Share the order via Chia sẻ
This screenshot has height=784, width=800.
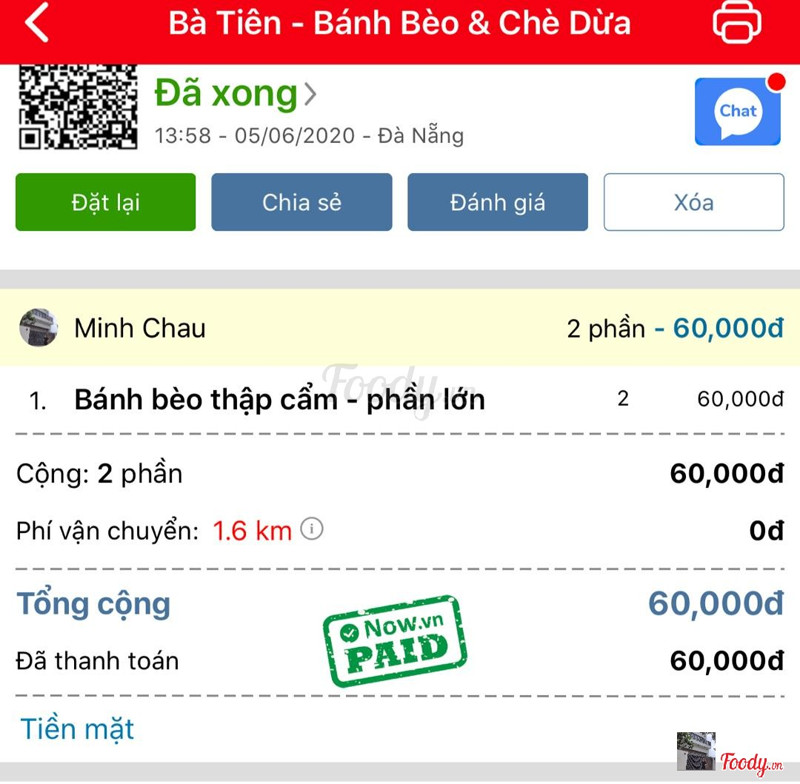pos(301,202)
